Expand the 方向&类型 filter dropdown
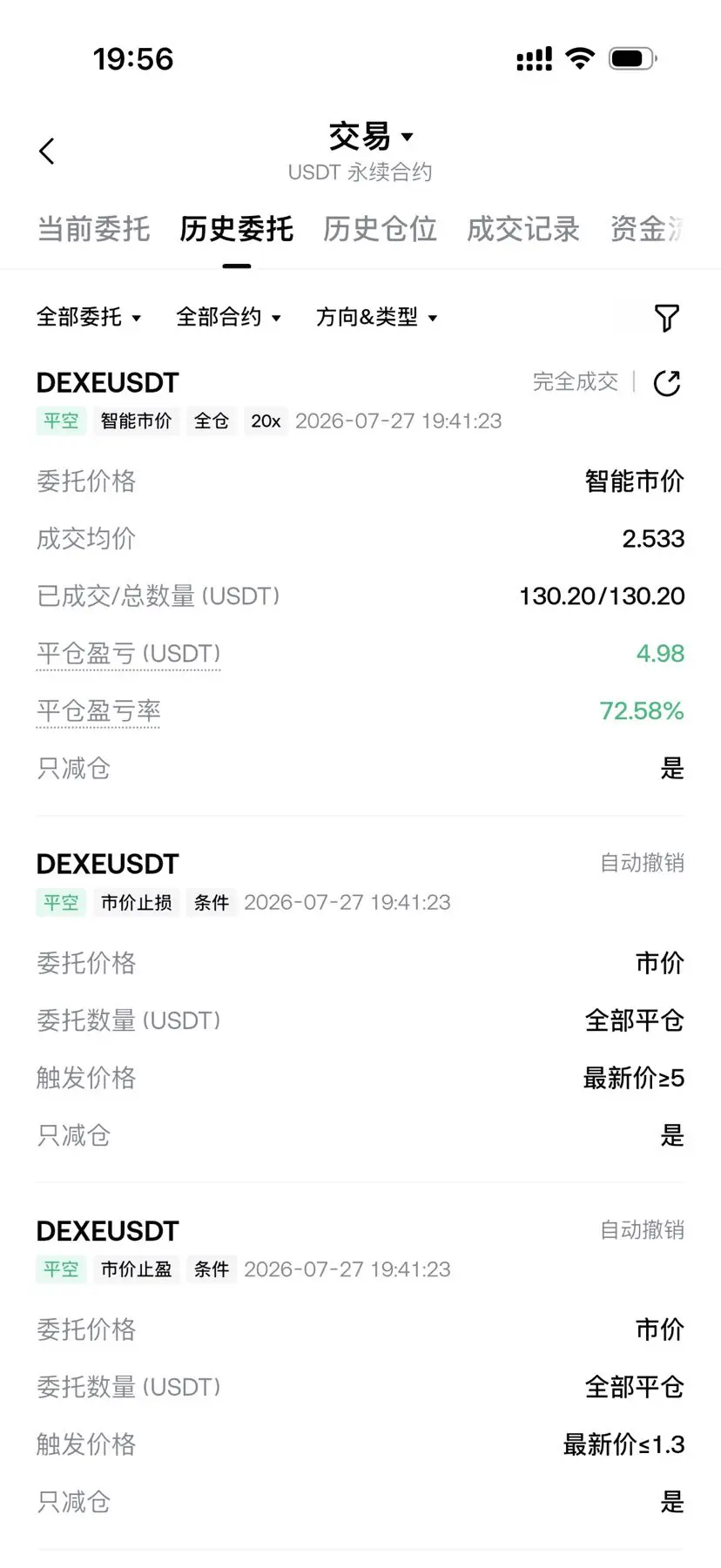This screenshot has height=1568, width=721. (x=377, y=317)
